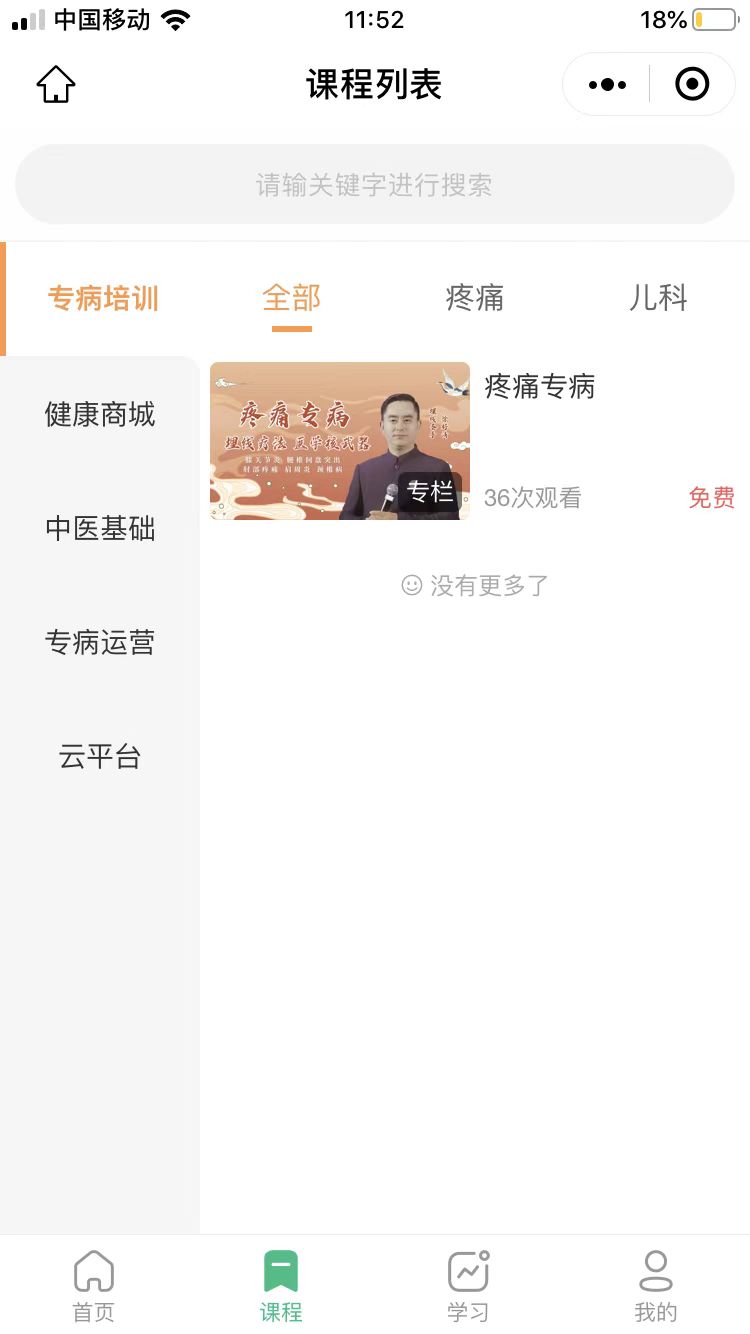Open 我的 profile tab
Viewport: 750px width, 1334px height.
click(655, 1286)
